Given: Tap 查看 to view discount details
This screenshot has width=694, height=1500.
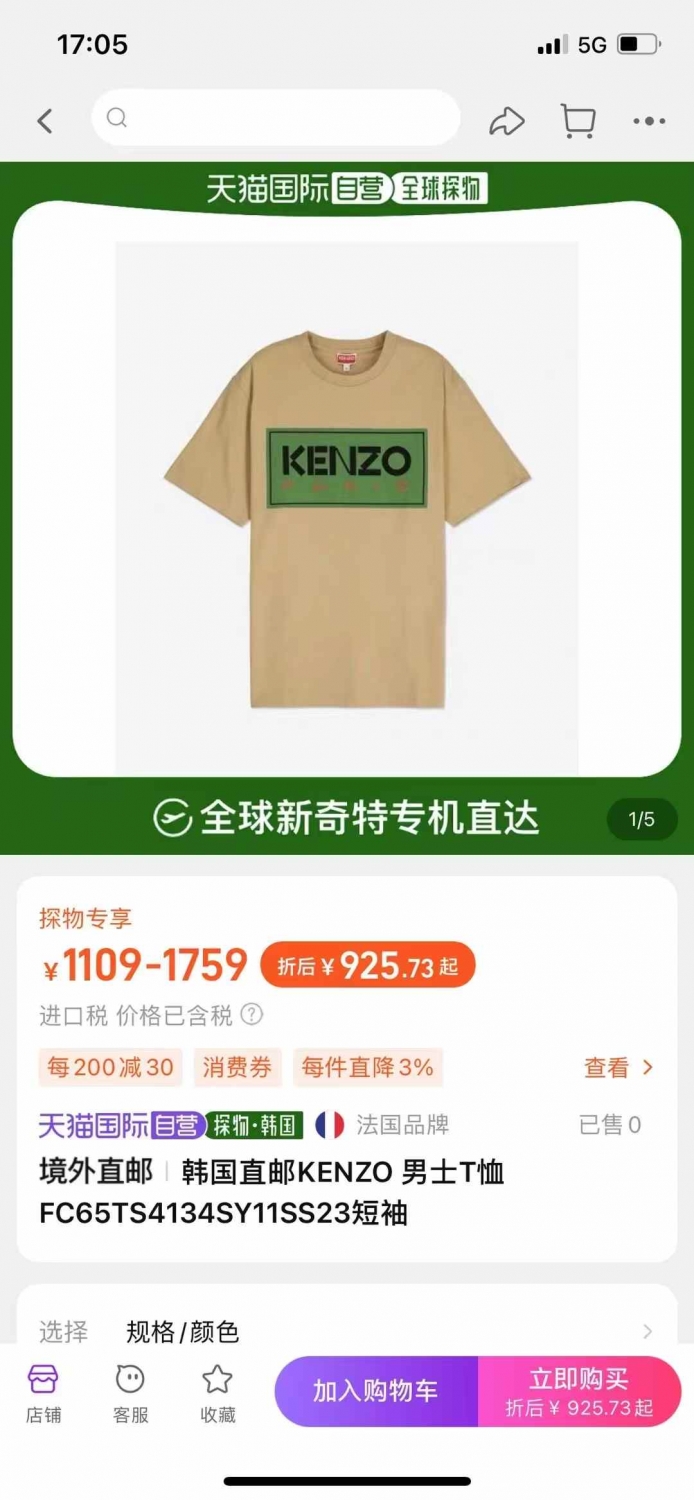Looking at the screenshot, I should [618, 1068].
